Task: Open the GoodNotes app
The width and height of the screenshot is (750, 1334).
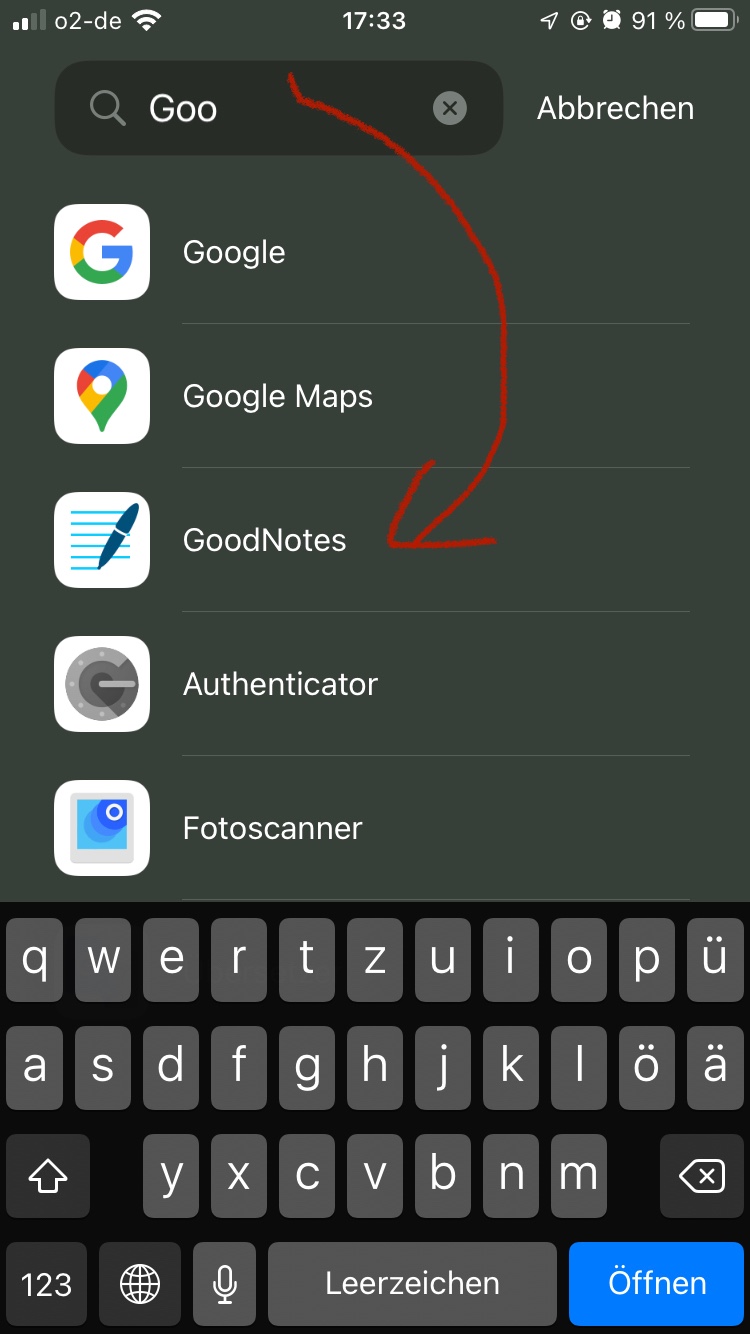Action: (372, 540)
